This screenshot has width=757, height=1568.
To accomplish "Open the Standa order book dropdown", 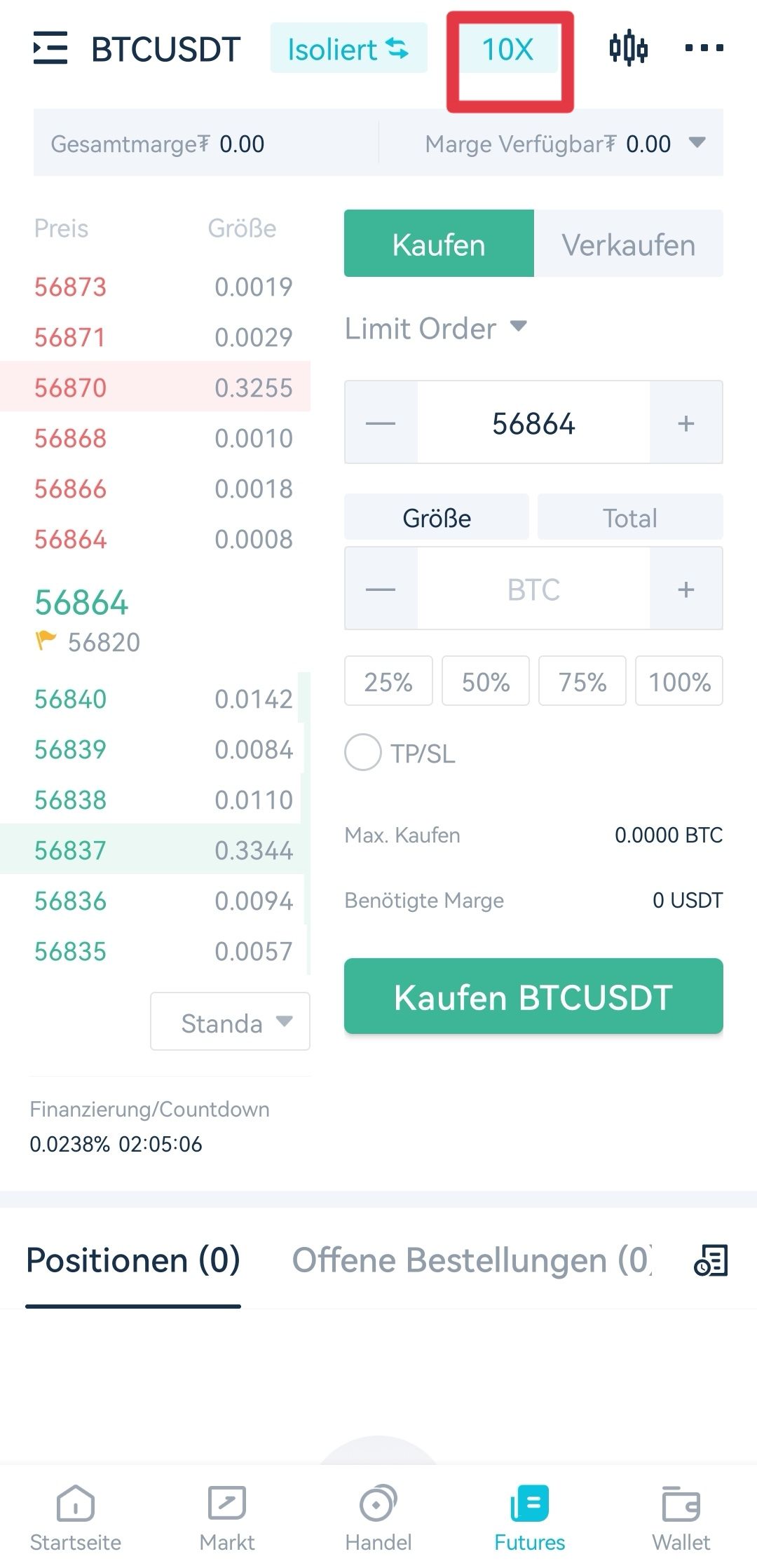I will click(230, 1021).
